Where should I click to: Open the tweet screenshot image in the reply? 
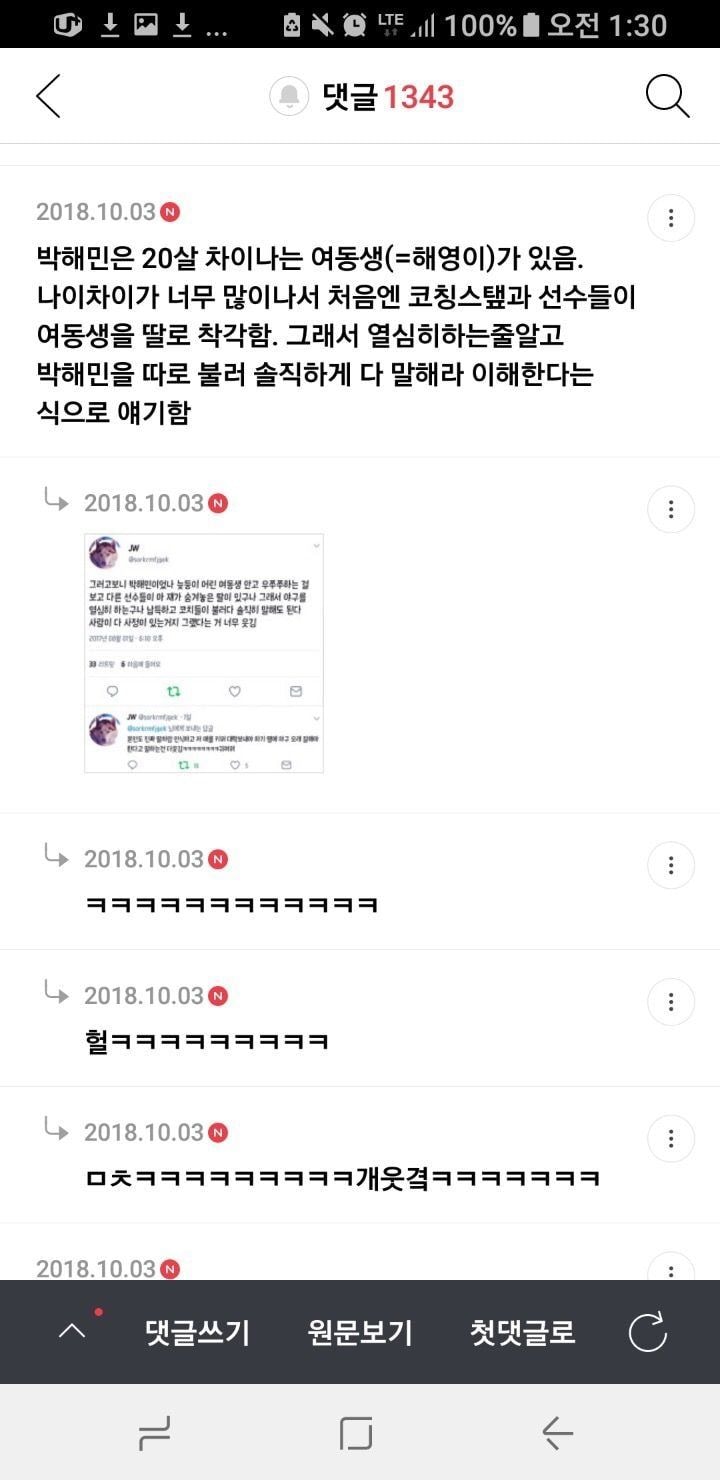tap(204, 653)
